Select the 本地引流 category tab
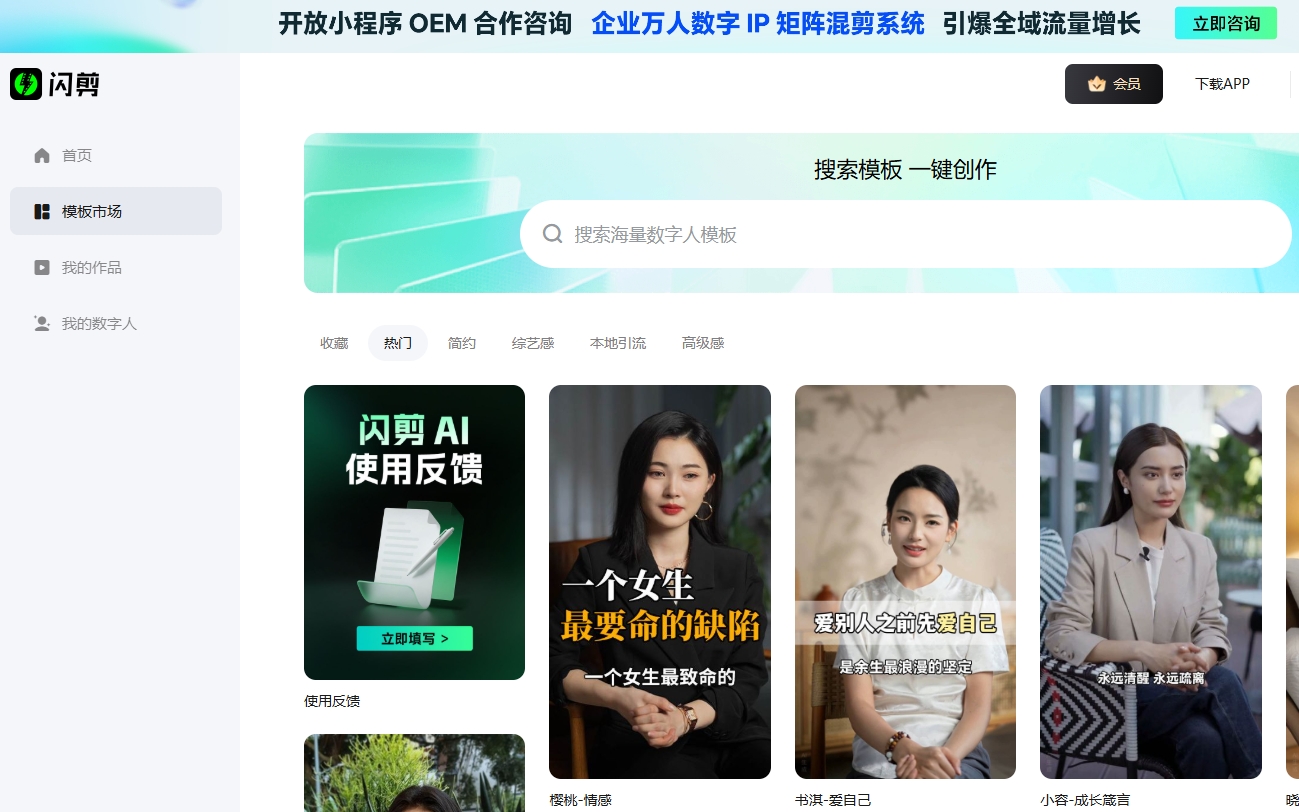This screenshot has width=1299, height=812. pyautogui.click(x=617, y=343)
